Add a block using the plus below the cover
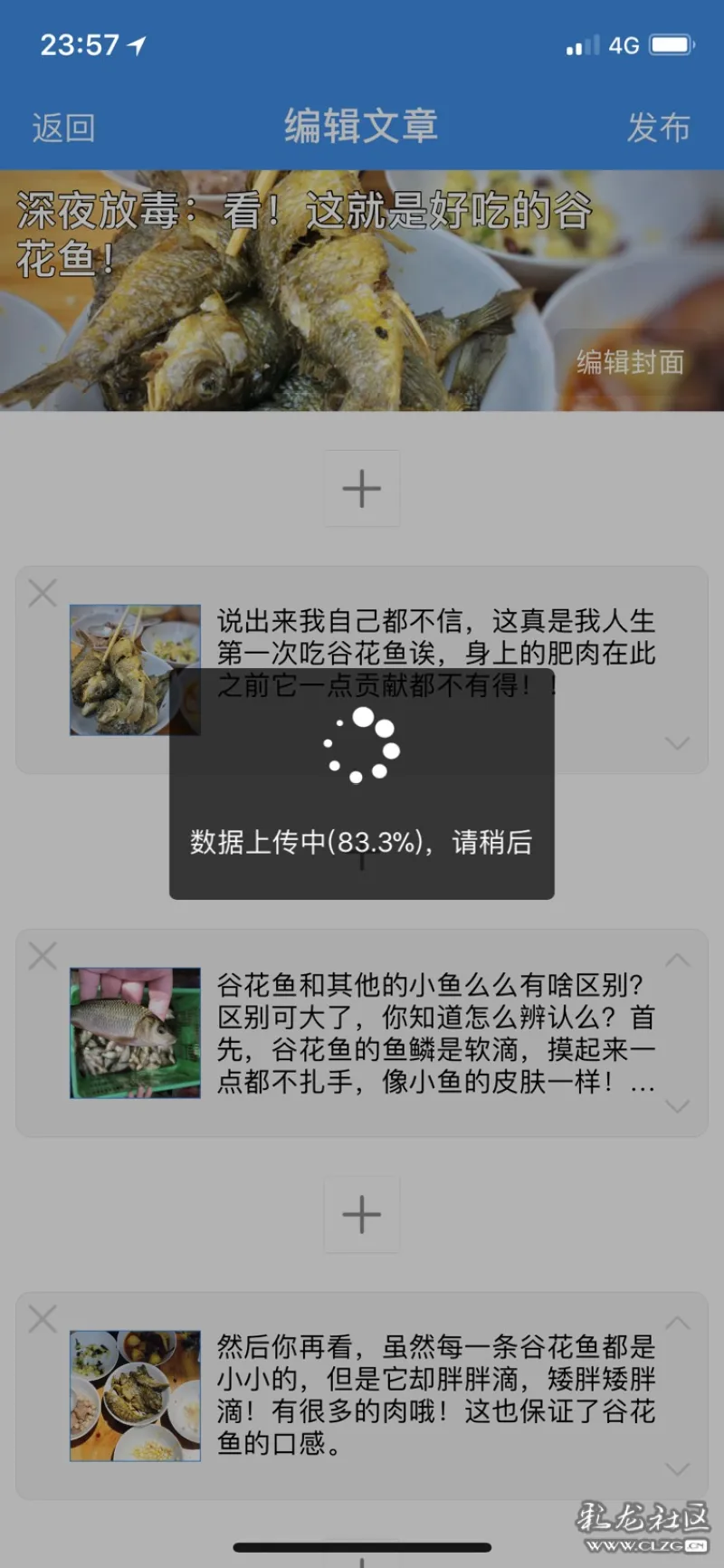The height and width of the screenshot is (1568, 724). click(362, 489)
